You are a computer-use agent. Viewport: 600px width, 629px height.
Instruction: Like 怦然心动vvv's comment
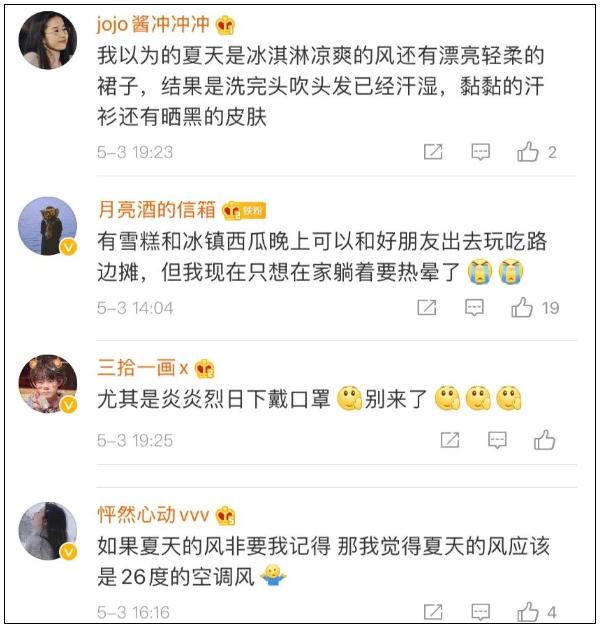[528, 611]
